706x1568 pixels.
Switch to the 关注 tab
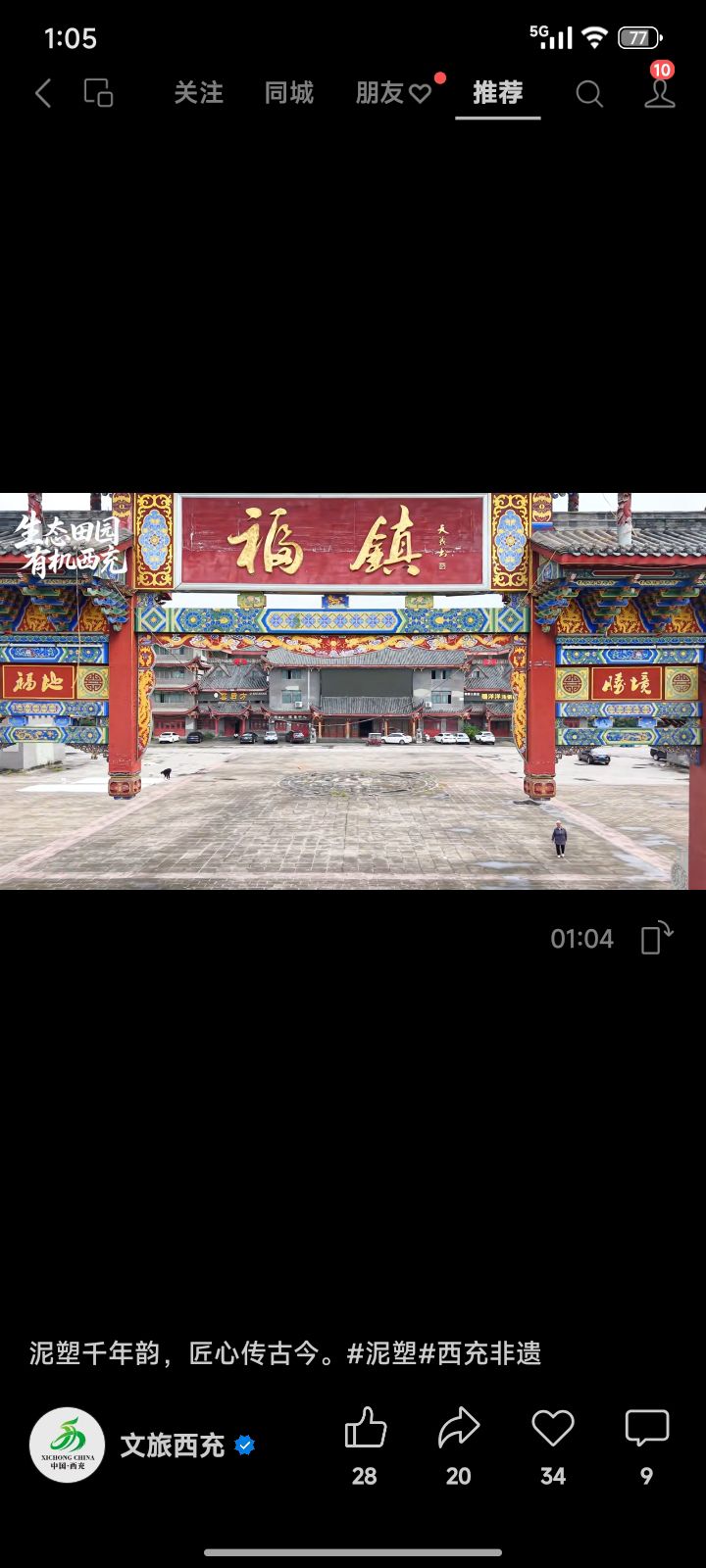click(198, 93)
